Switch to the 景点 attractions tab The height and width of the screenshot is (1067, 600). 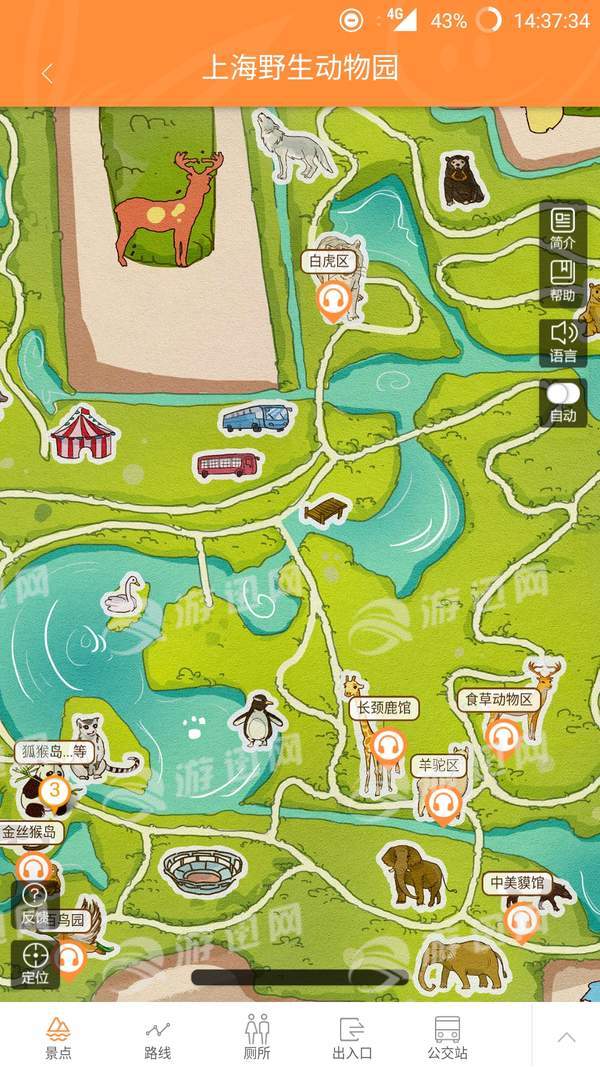click(59, 1038)
